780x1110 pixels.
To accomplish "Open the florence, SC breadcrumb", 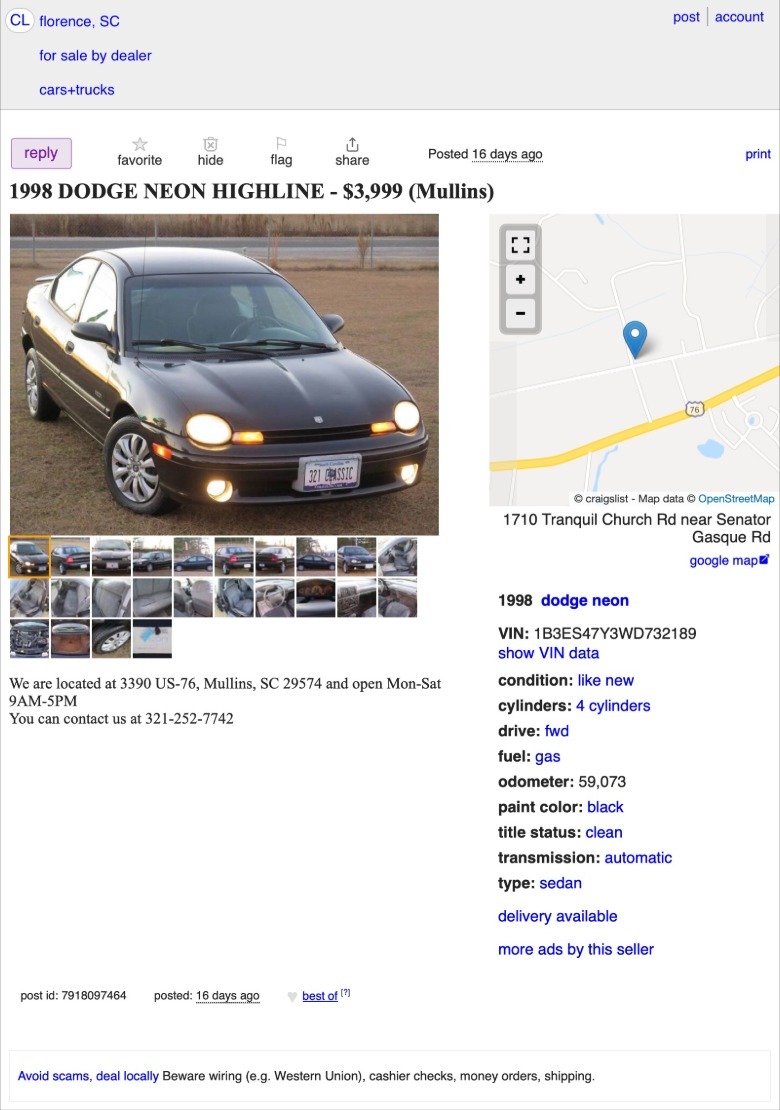I will pos(79,21).
